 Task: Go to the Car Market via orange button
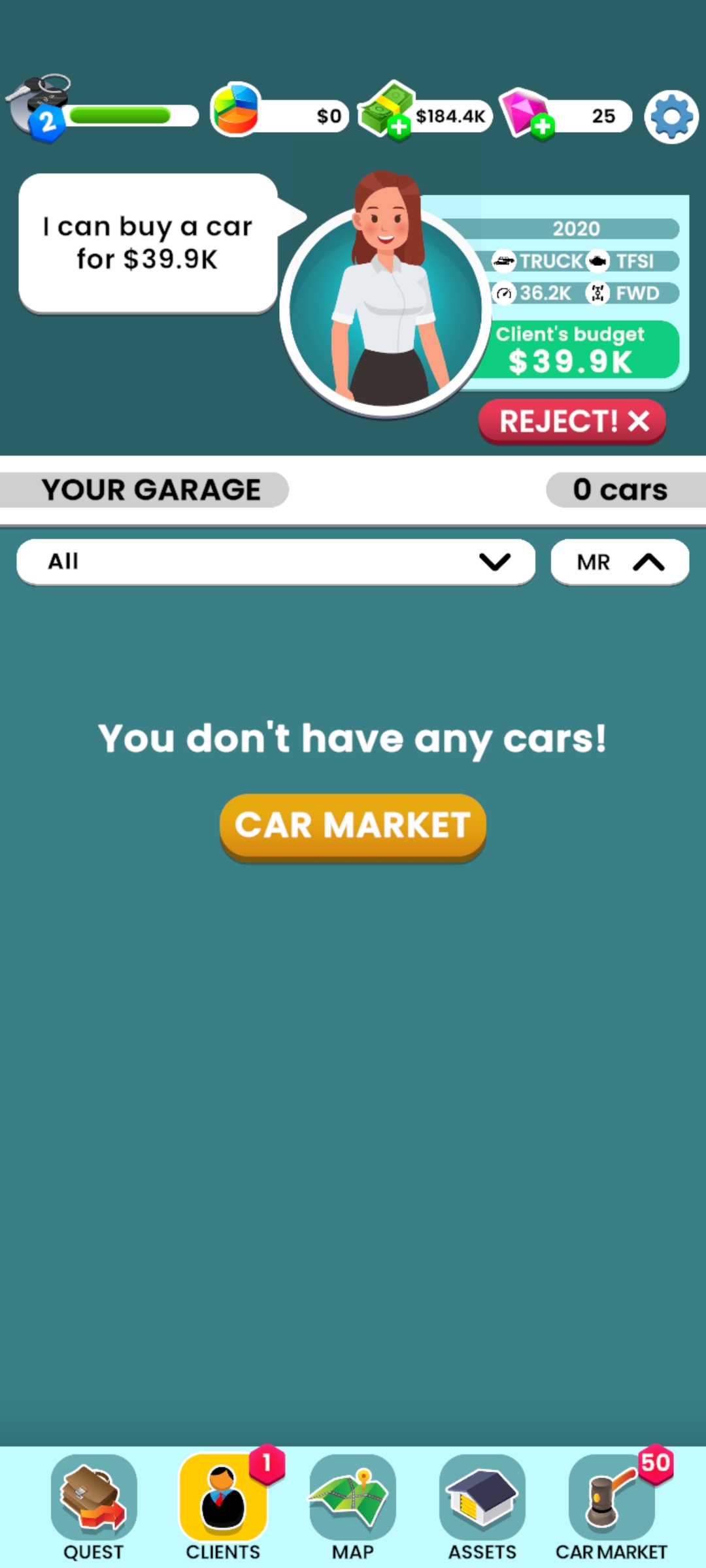coord(353,825)
